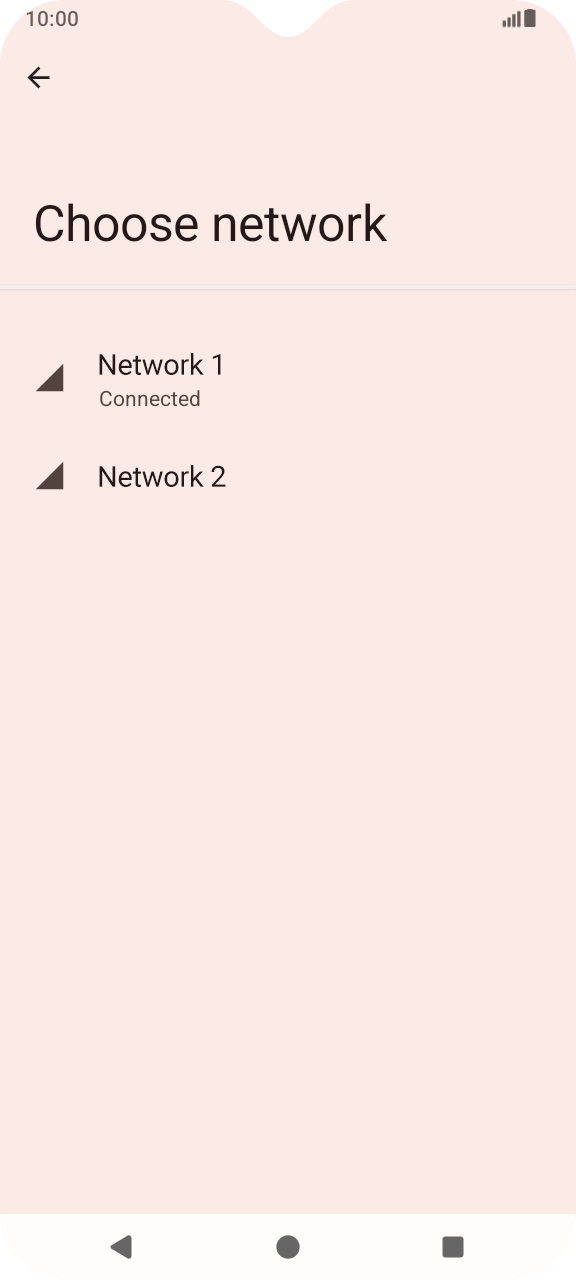Screen dimensions: 576x1280
Task: Choose Network 2 to connect
Action: click(x=288, y=477)
